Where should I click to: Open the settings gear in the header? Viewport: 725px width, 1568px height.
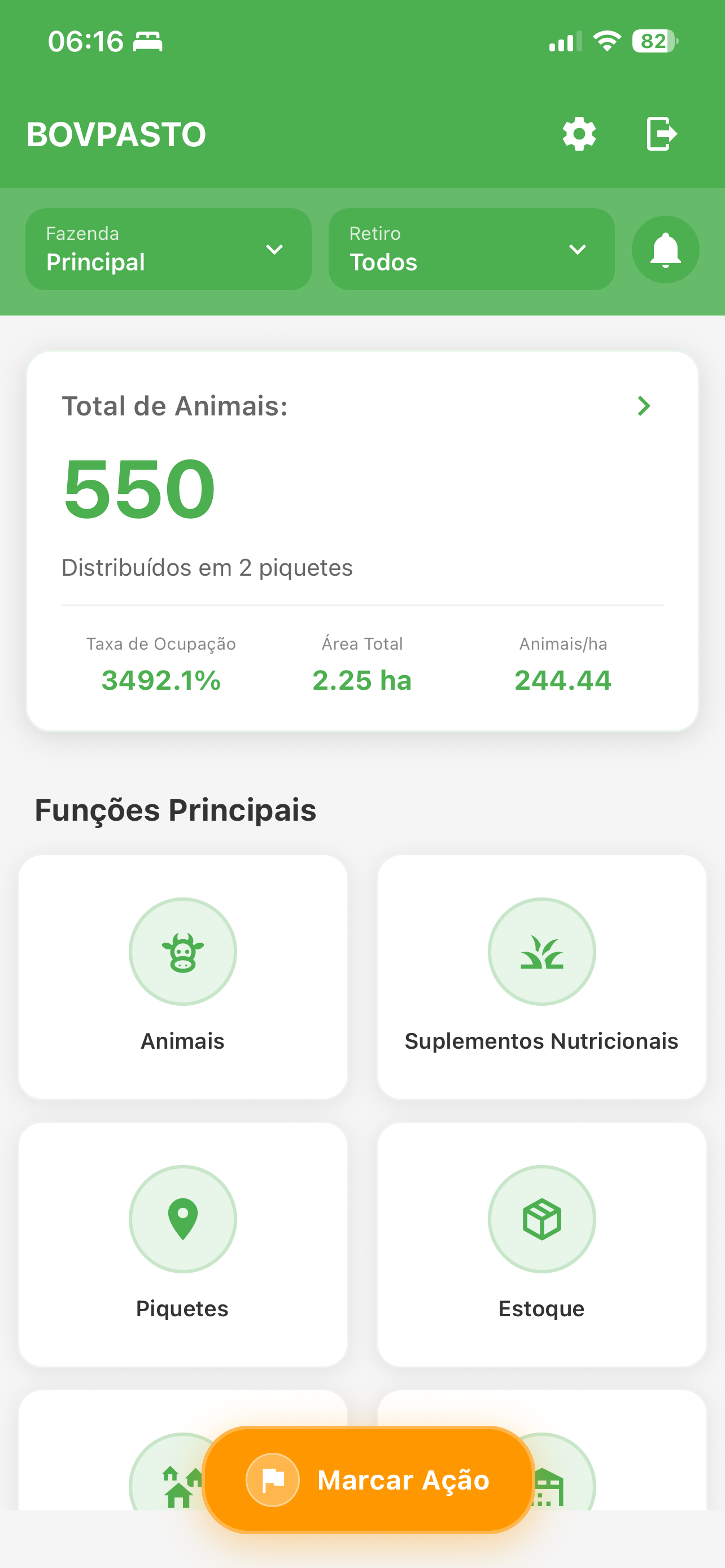point(578,134)
